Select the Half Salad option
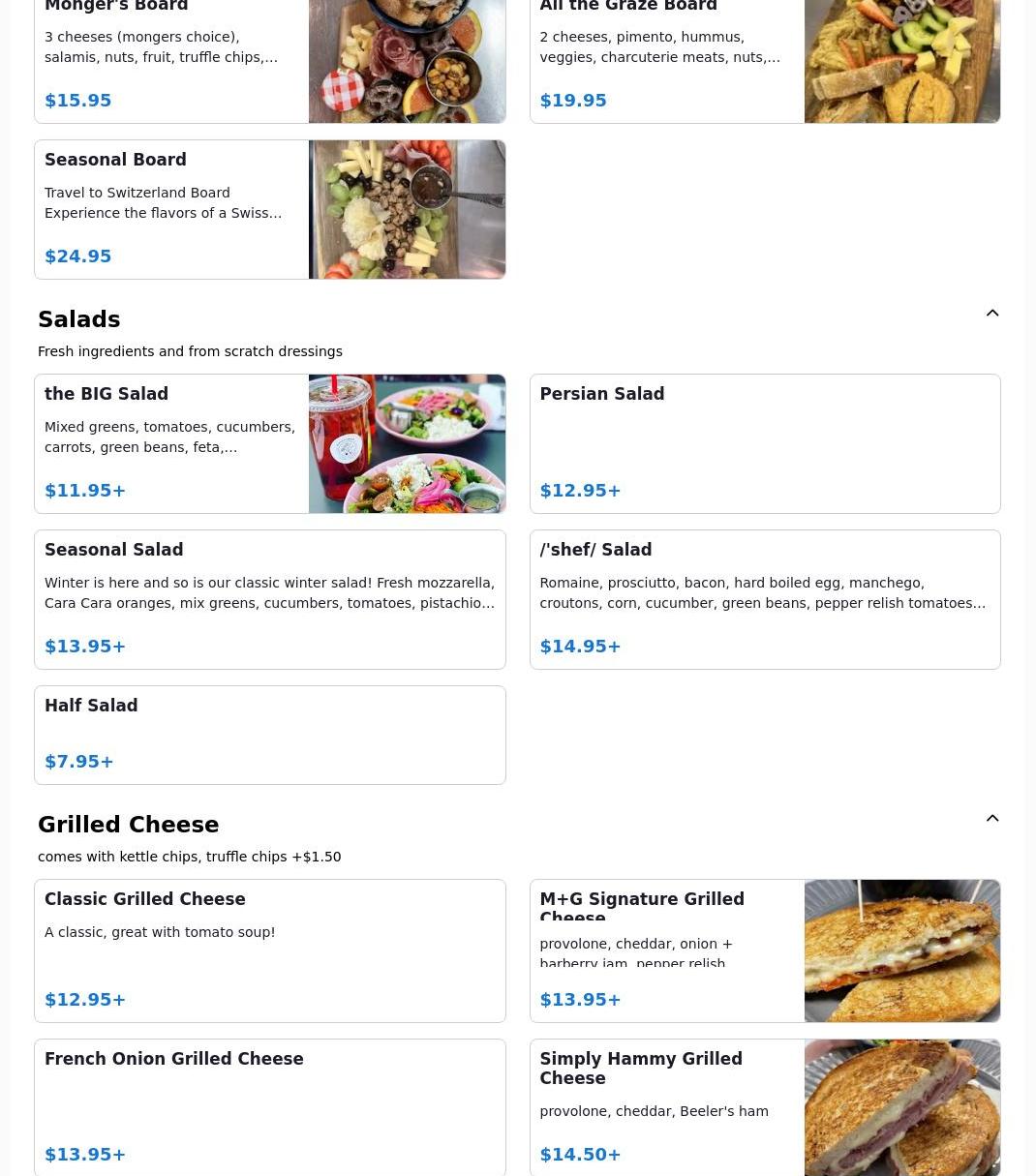Image resolution: width=1036 pixels, height=1176 pixels. pyautogui.click(x=270, y=735)
